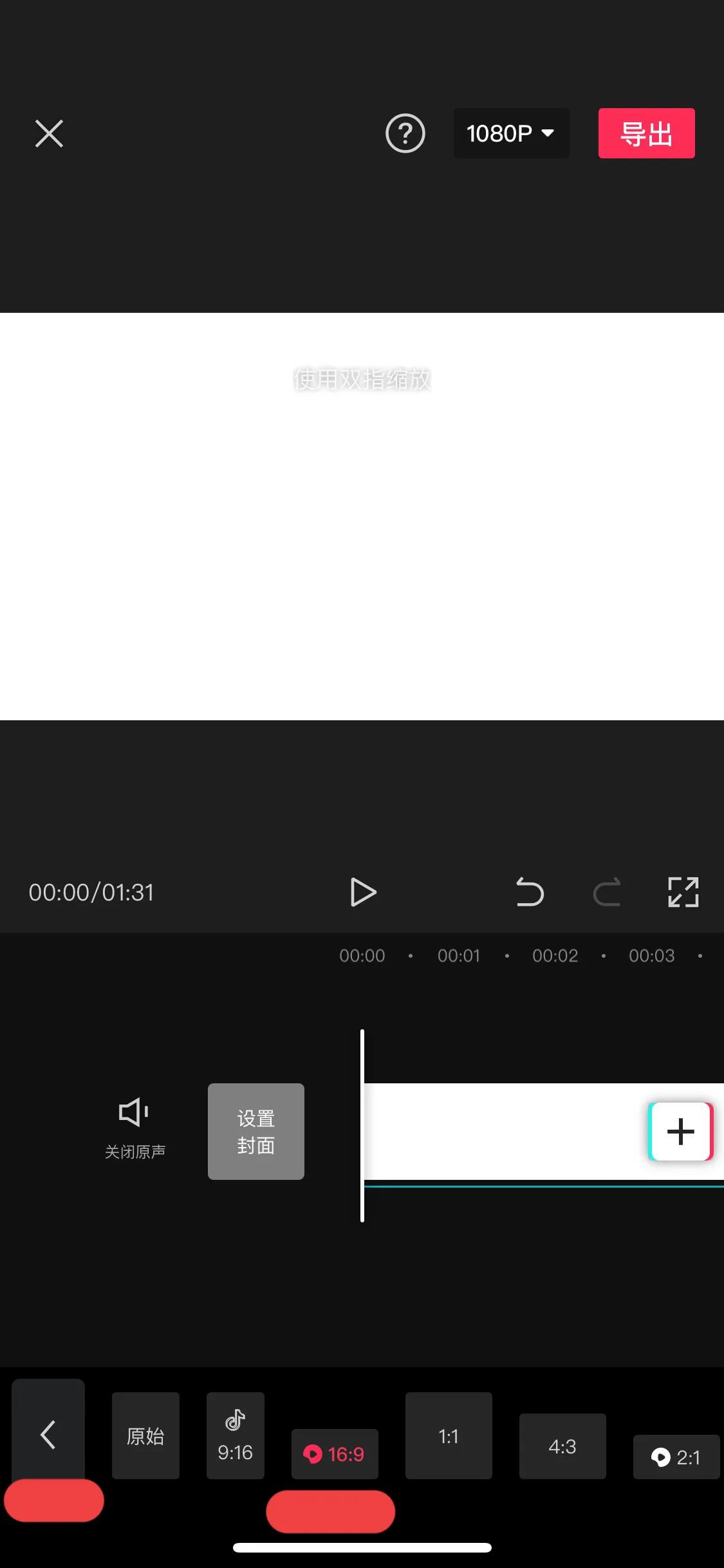724x1568 pixels.
Task: Undo the last edit action
Action: [530, 892]
